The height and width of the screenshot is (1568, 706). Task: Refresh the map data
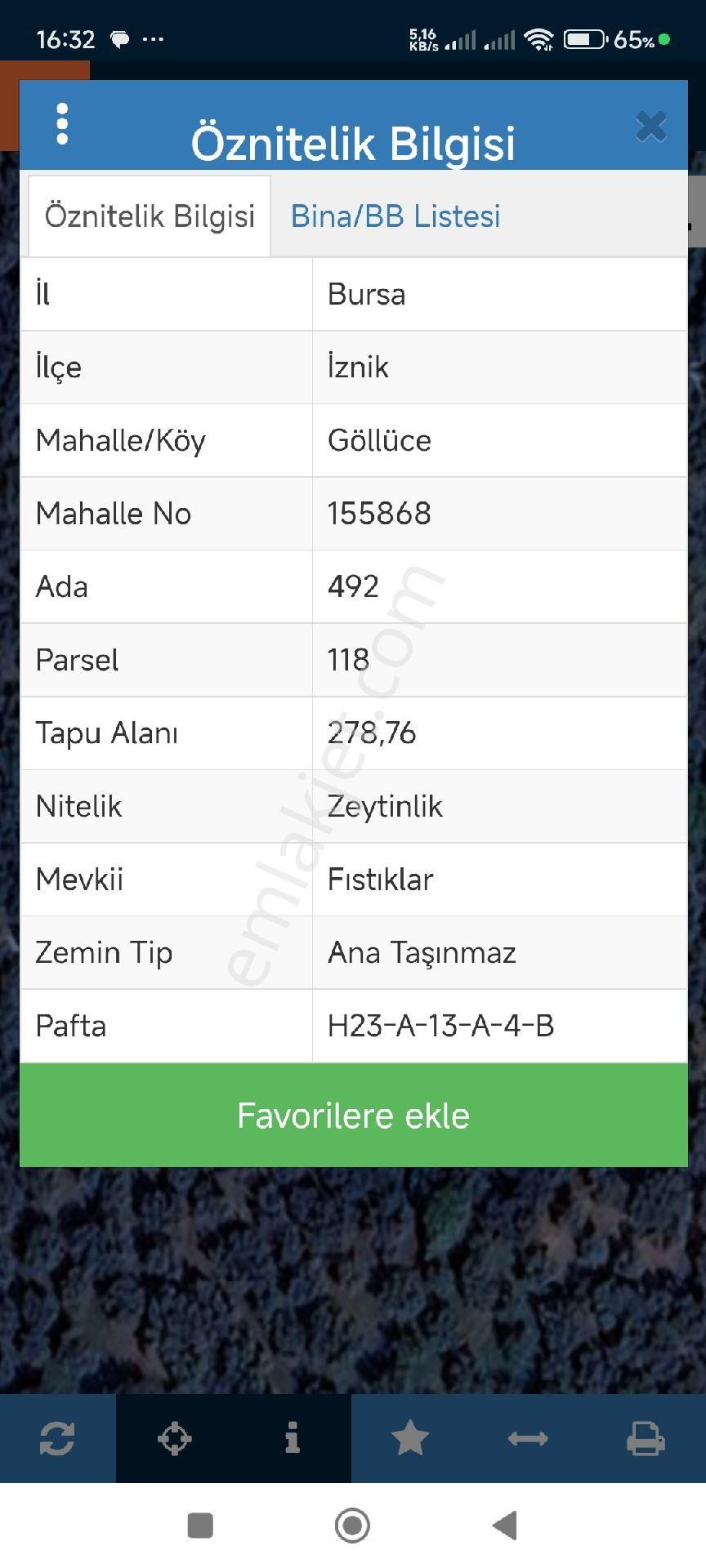pos(57,1438)
